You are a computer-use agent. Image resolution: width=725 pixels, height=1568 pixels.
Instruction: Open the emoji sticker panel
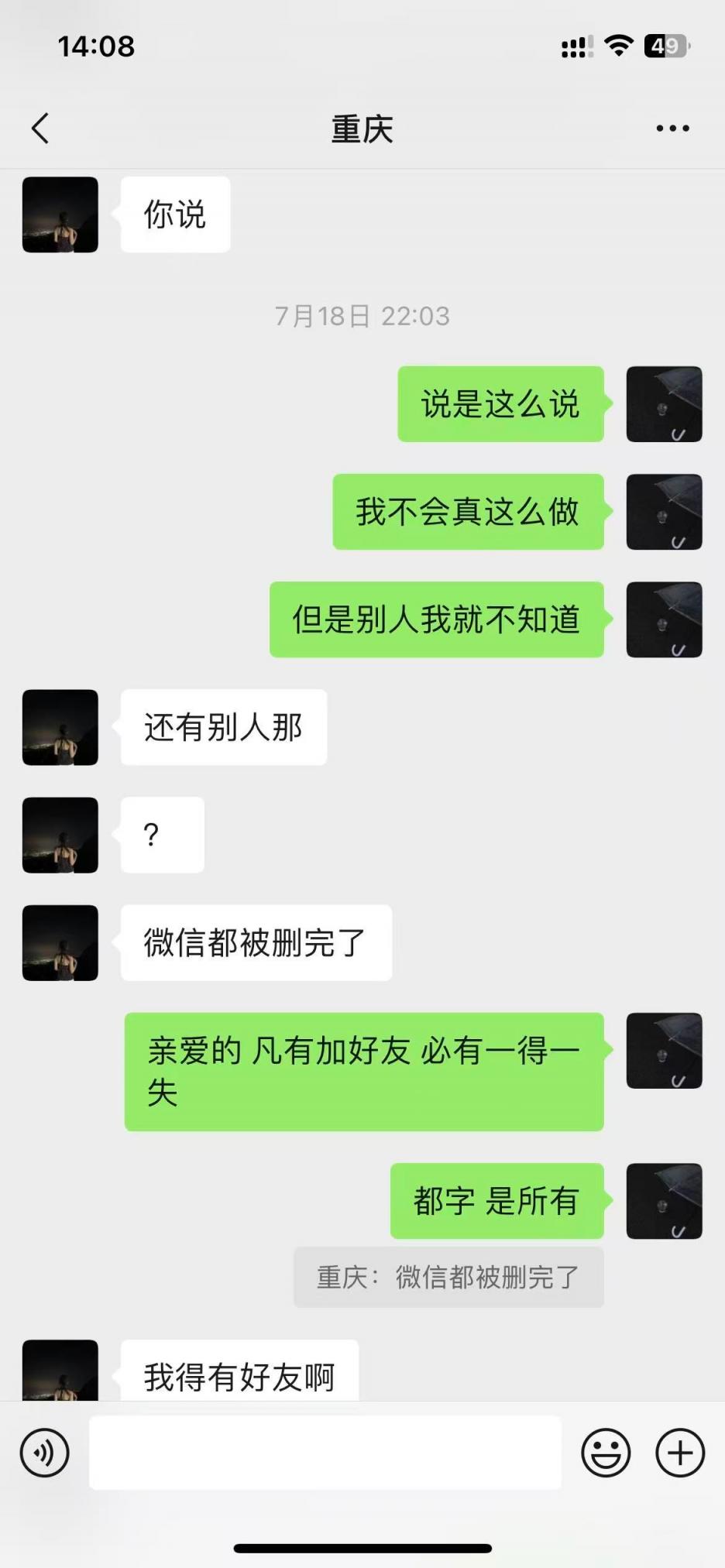606,1453
